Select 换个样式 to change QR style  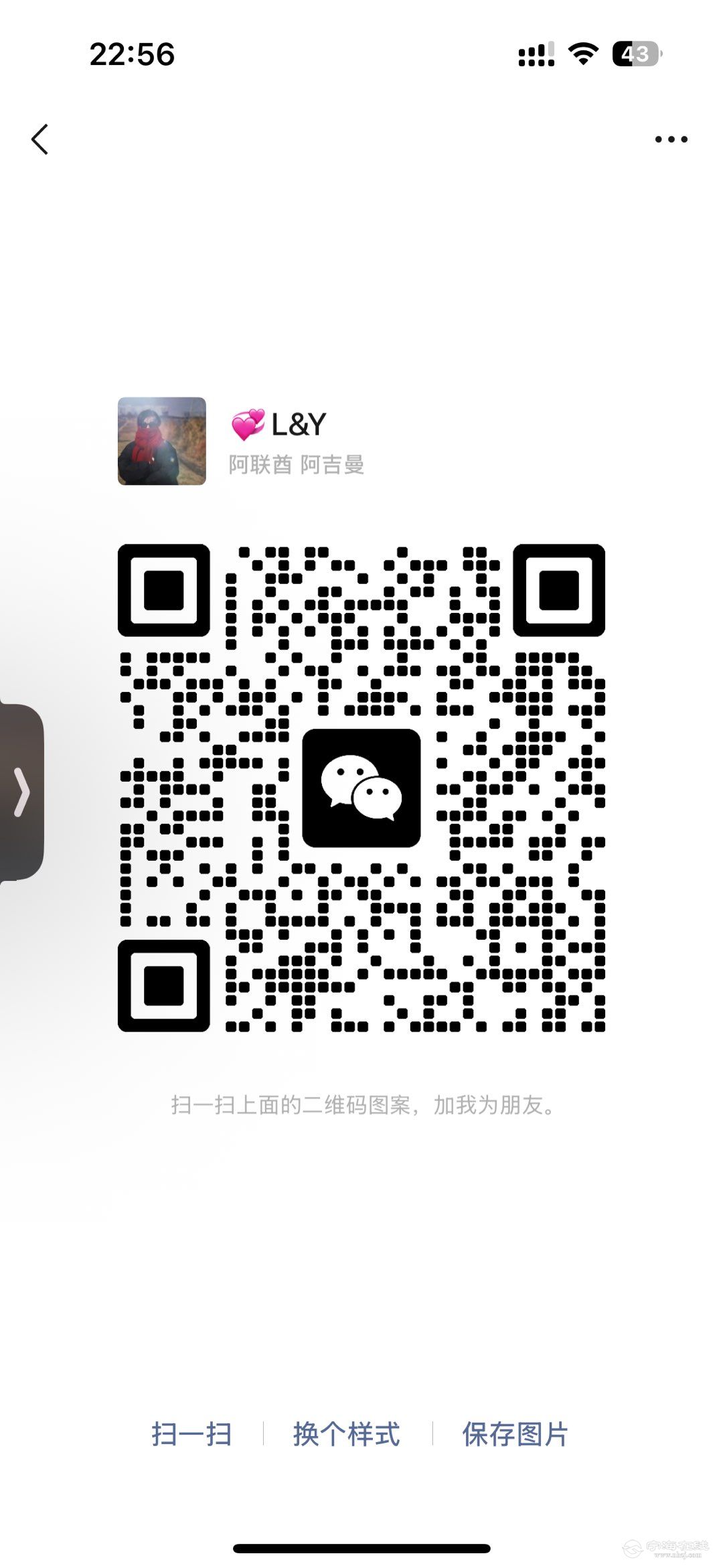(346, 1434)
